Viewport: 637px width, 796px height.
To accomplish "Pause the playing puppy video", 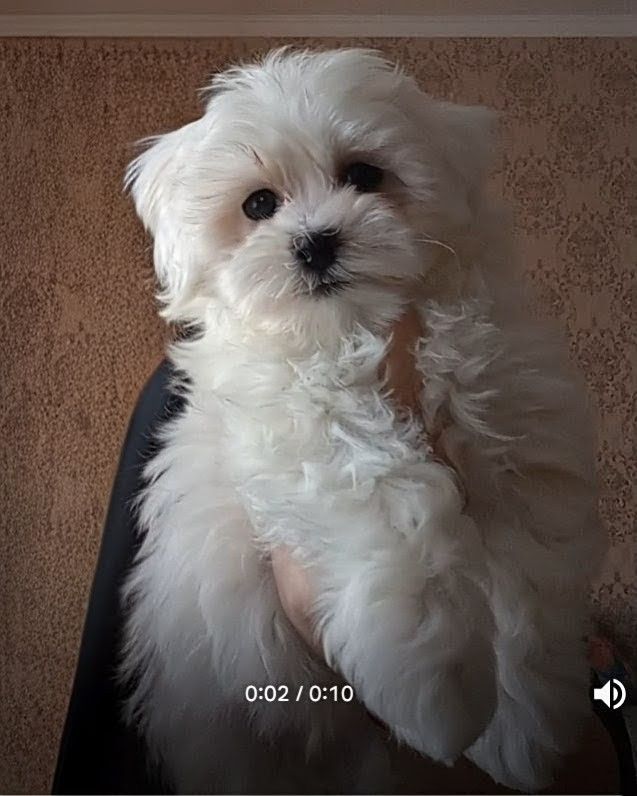I will click(318, 400).
